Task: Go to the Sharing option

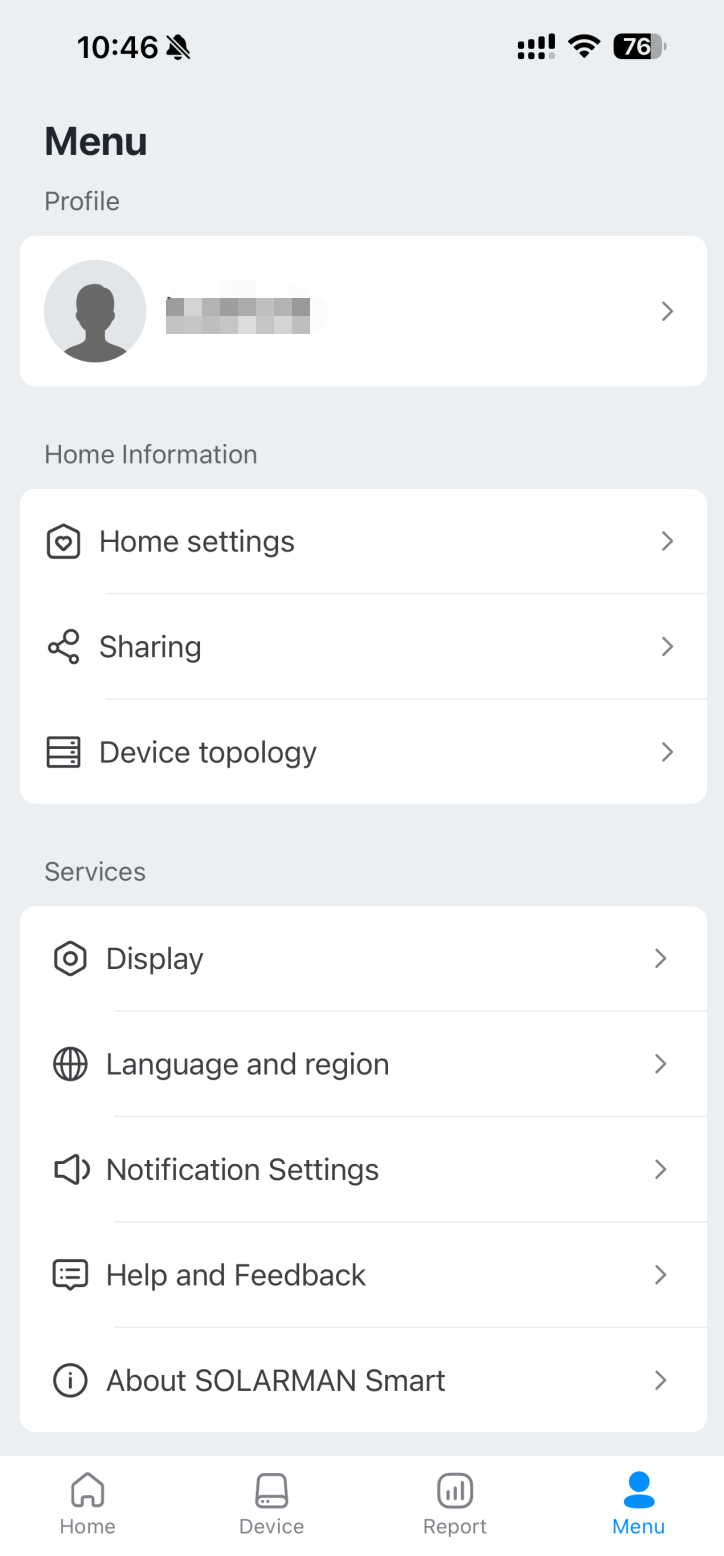Action: tap(362, 647)
